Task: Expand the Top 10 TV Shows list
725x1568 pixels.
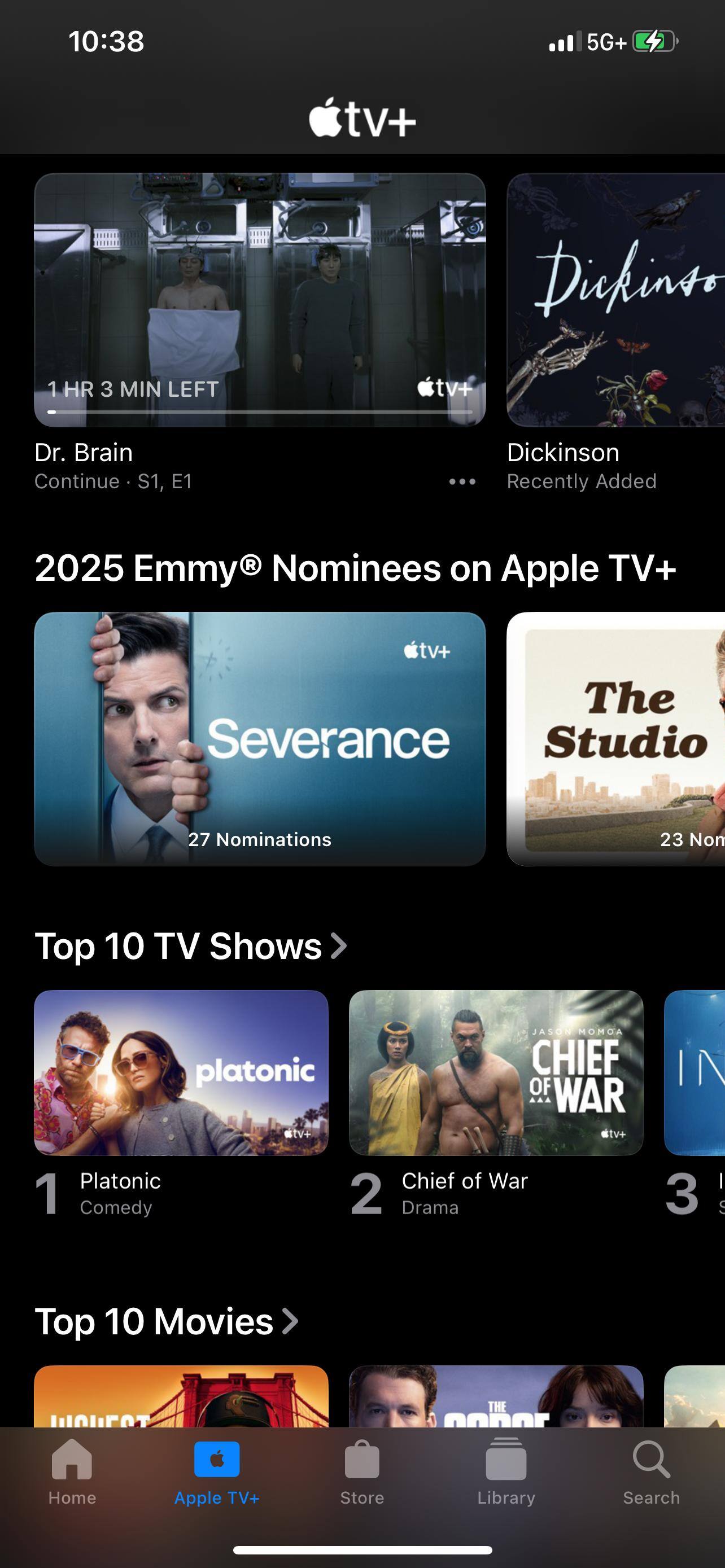Action: click(190, 946)
